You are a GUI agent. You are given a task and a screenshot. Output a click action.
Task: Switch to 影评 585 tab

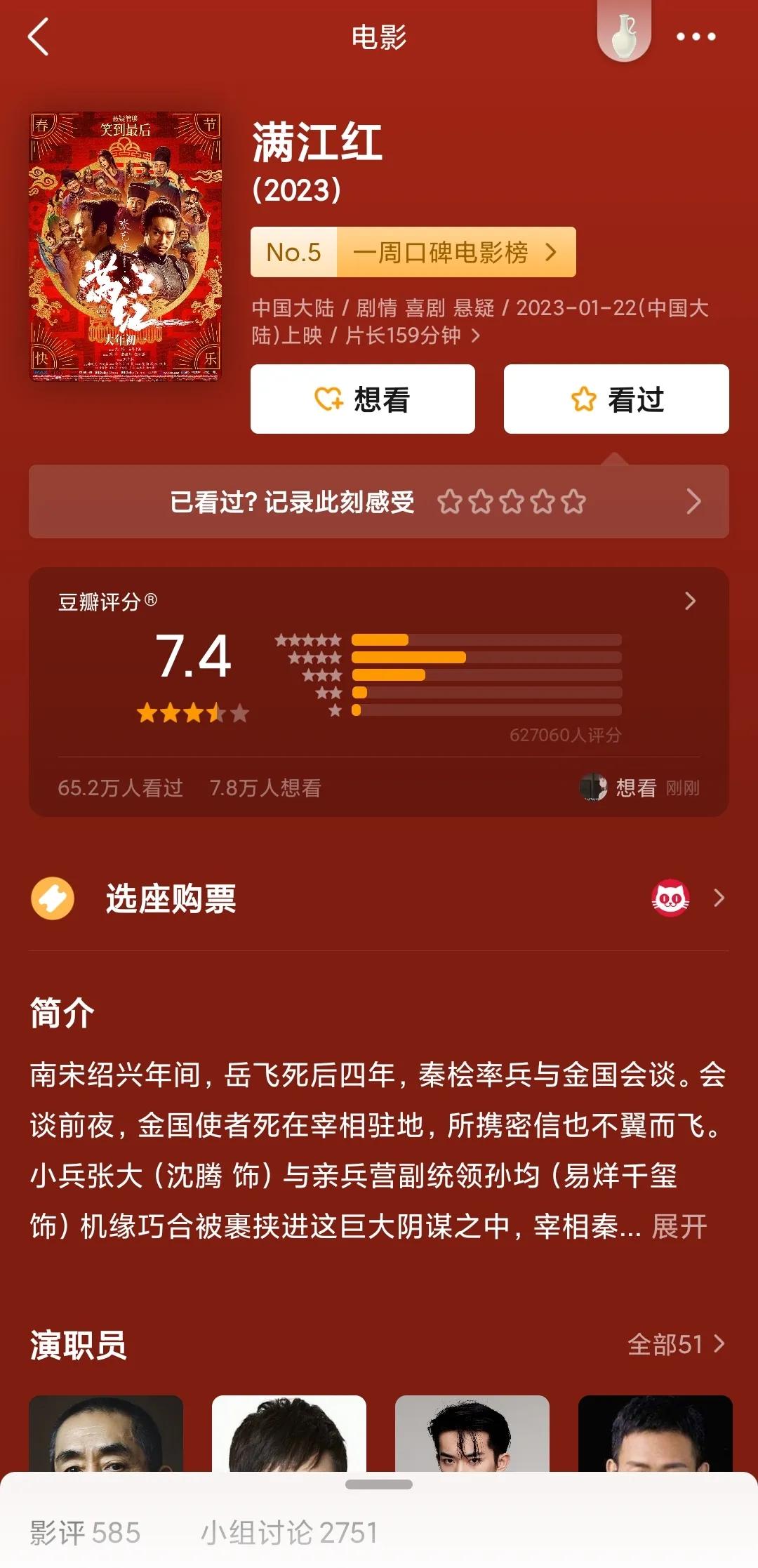click(85, 1532)
